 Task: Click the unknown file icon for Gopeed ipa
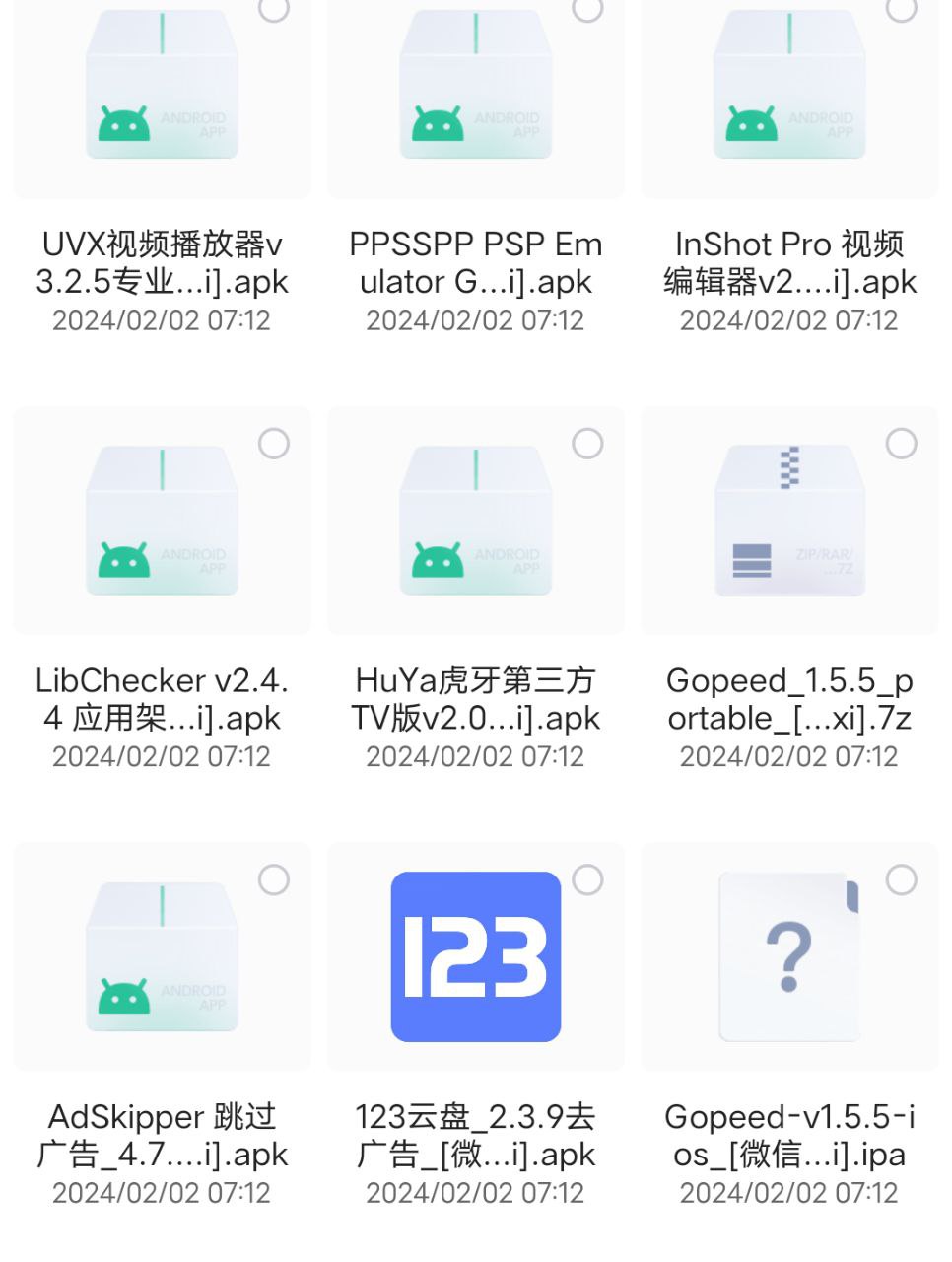[788, 956]
